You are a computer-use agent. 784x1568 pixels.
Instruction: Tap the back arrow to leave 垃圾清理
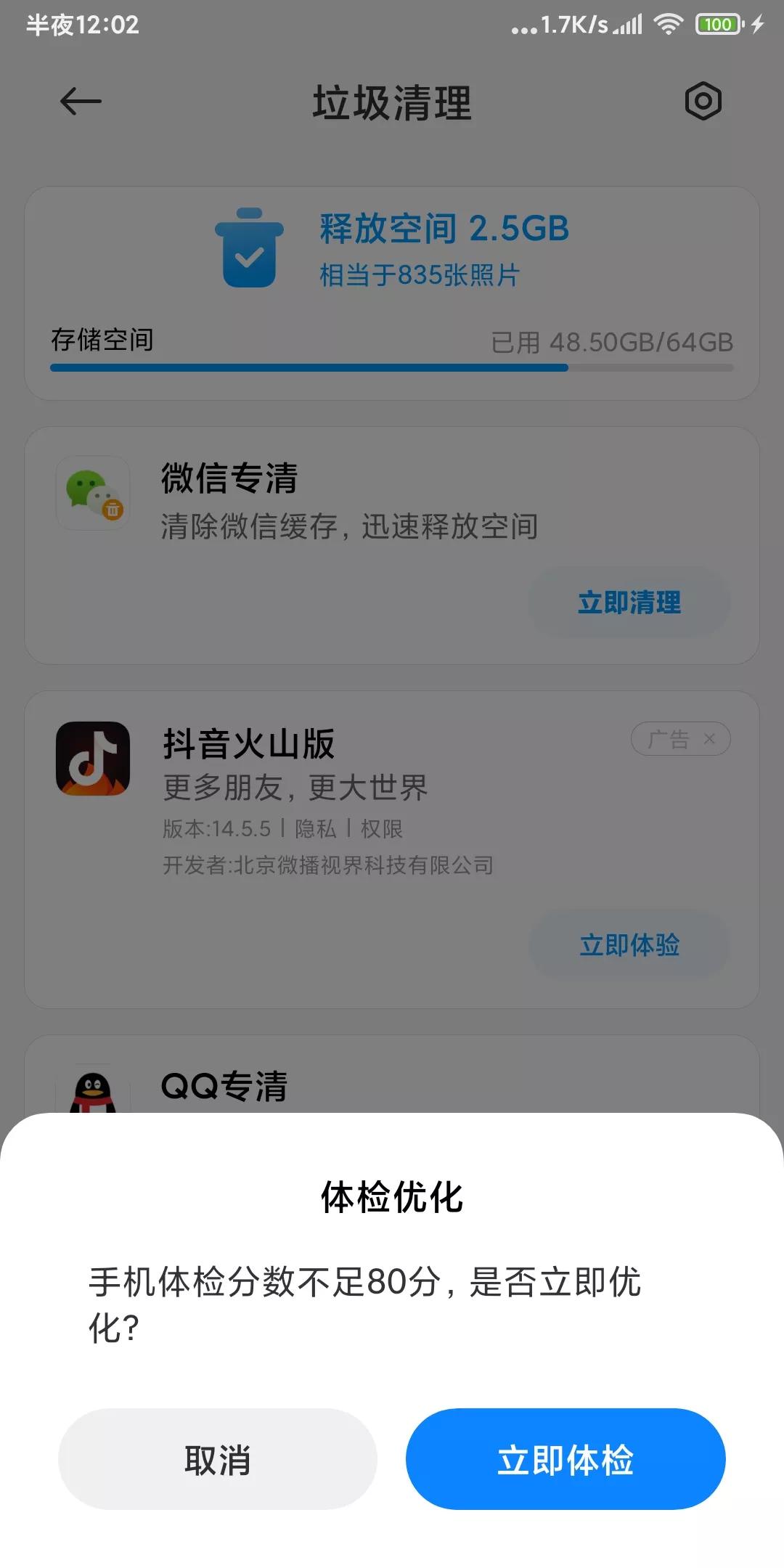(x=80, y=102)
